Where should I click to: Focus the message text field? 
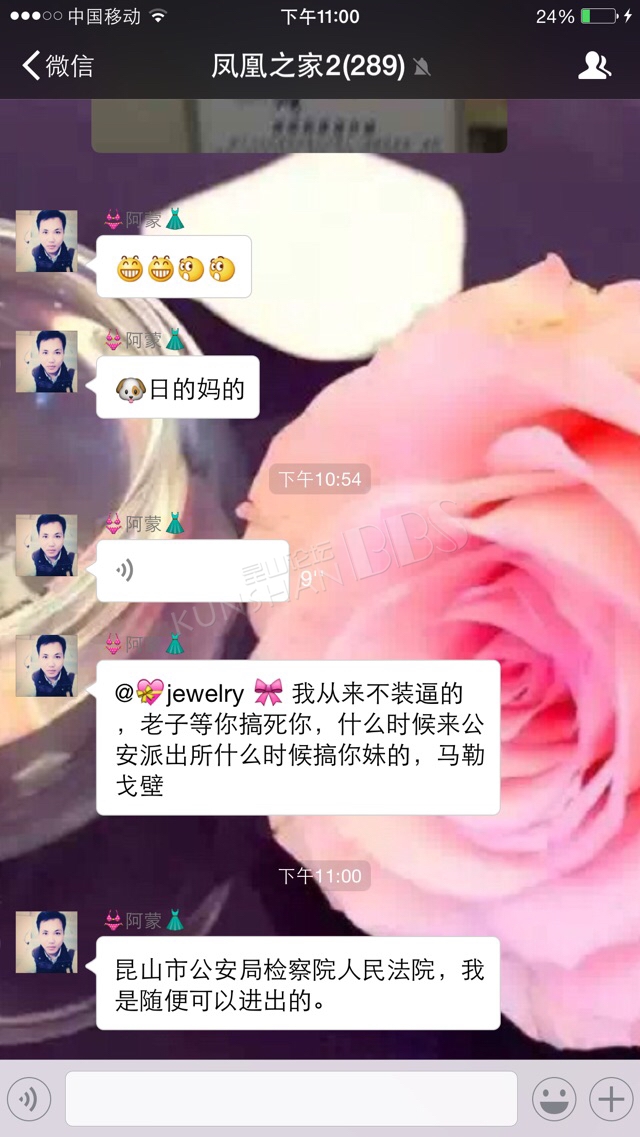[x=291, y=1099]
